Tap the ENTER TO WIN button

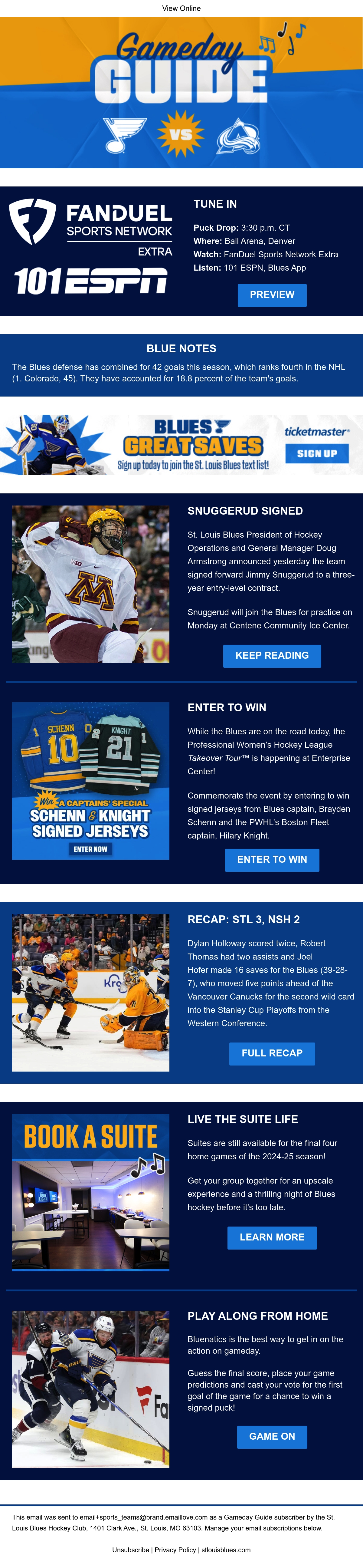click(x=272, y=859)
